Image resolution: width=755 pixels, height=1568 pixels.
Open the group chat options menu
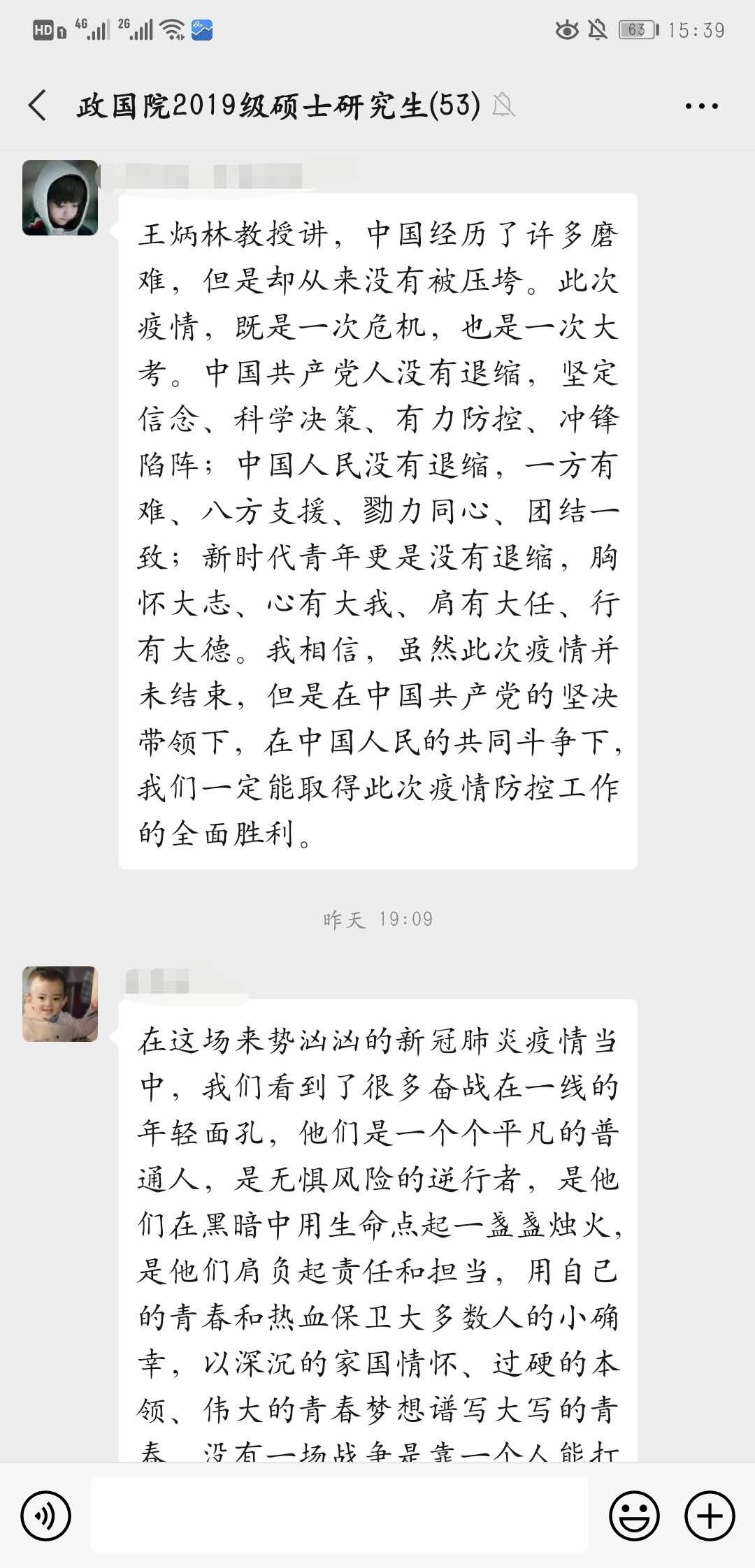701,106
